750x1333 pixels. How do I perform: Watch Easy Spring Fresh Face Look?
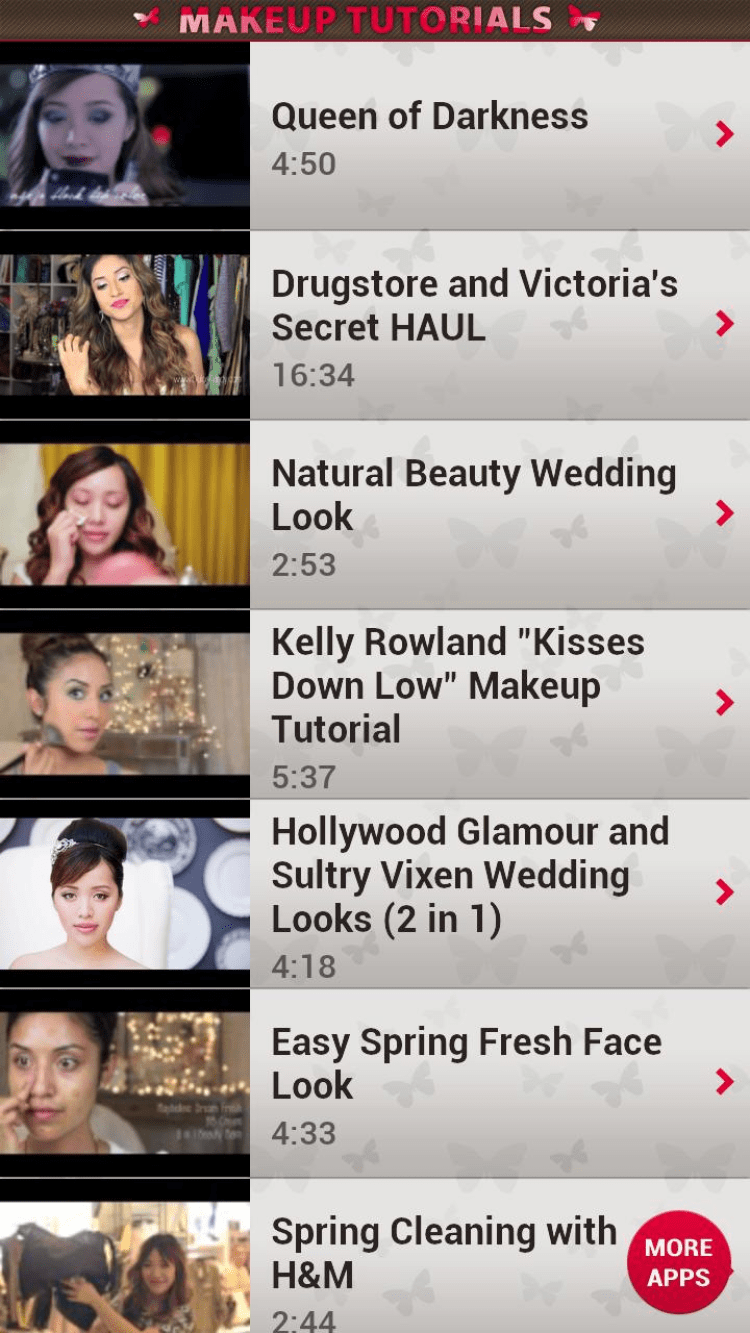point(466,1082)
